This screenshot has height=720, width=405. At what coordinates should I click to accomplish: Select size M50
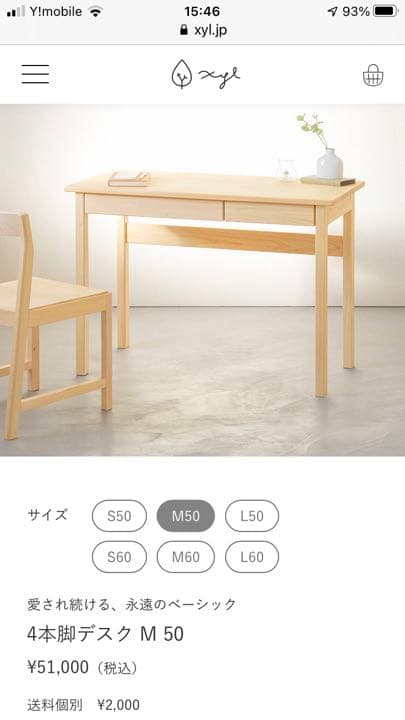tap(186, 516)
